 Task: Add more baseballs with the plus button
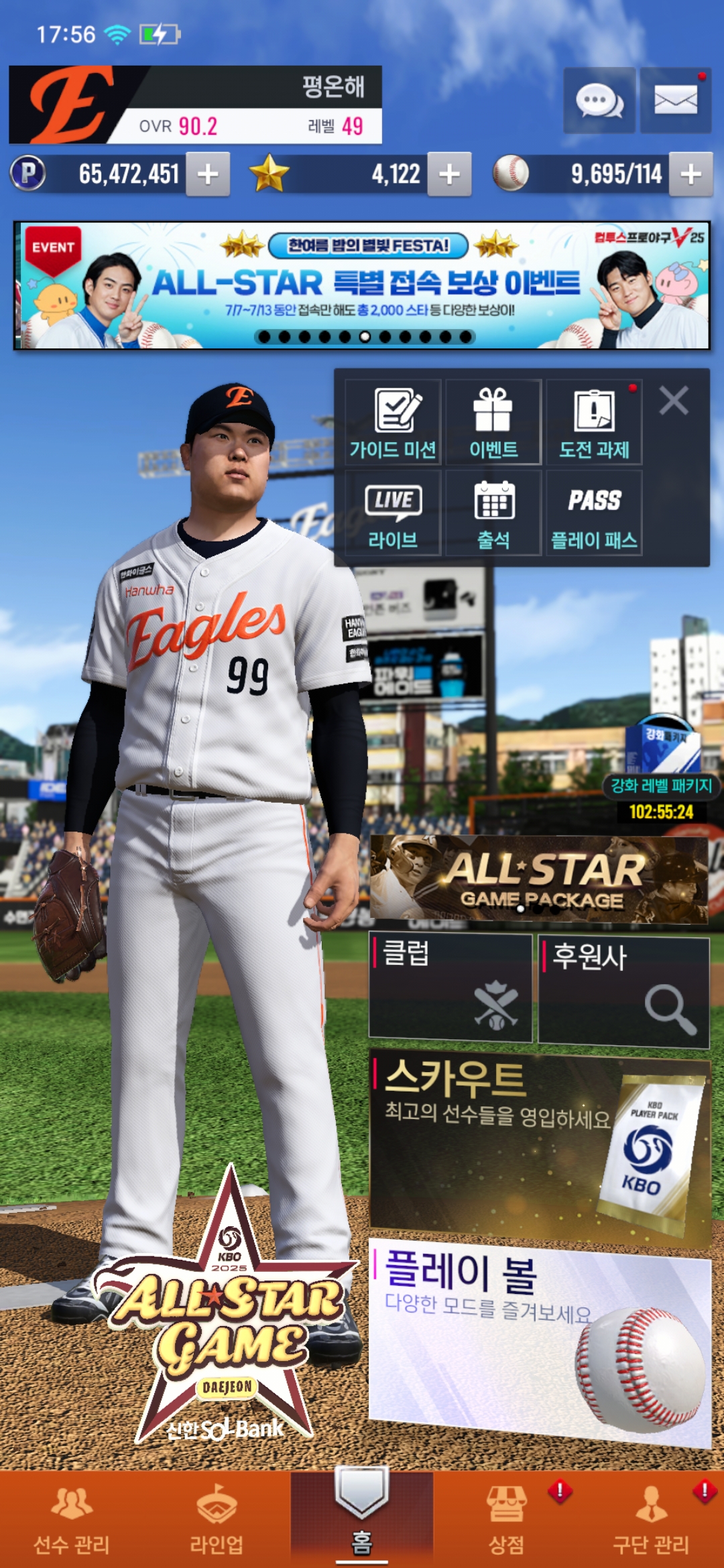690,174
